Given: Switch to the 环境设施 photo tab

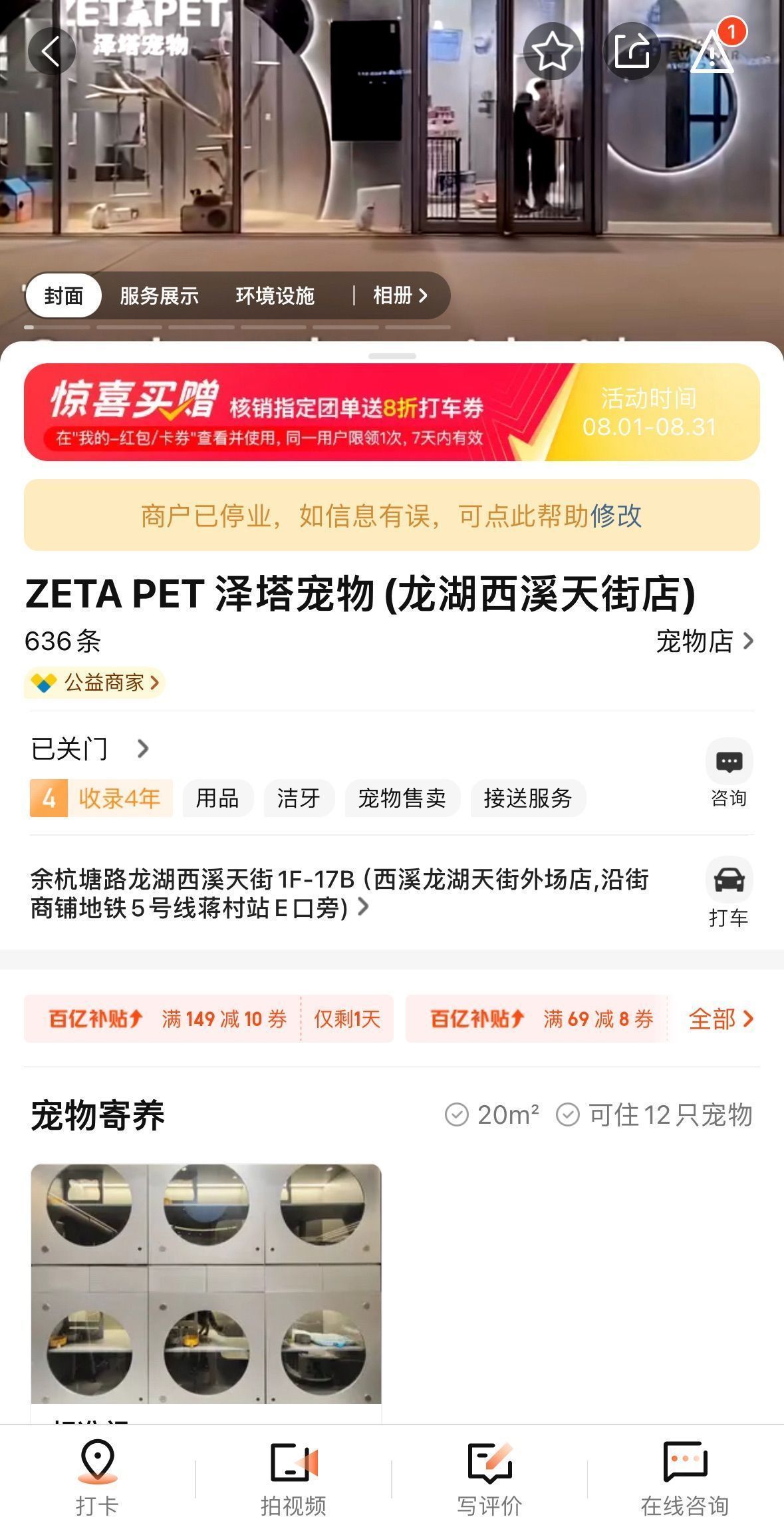Looking at the screenshot, I should 275,295.
